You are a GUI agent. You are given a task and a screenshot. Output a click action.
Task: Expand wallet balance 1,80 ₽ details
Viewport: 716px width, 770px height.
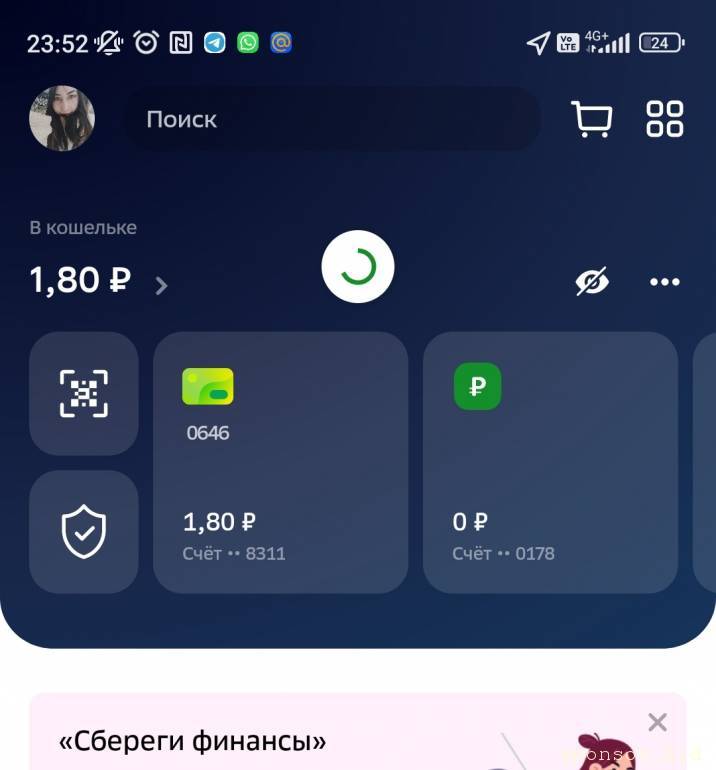(x=162, y=285)
